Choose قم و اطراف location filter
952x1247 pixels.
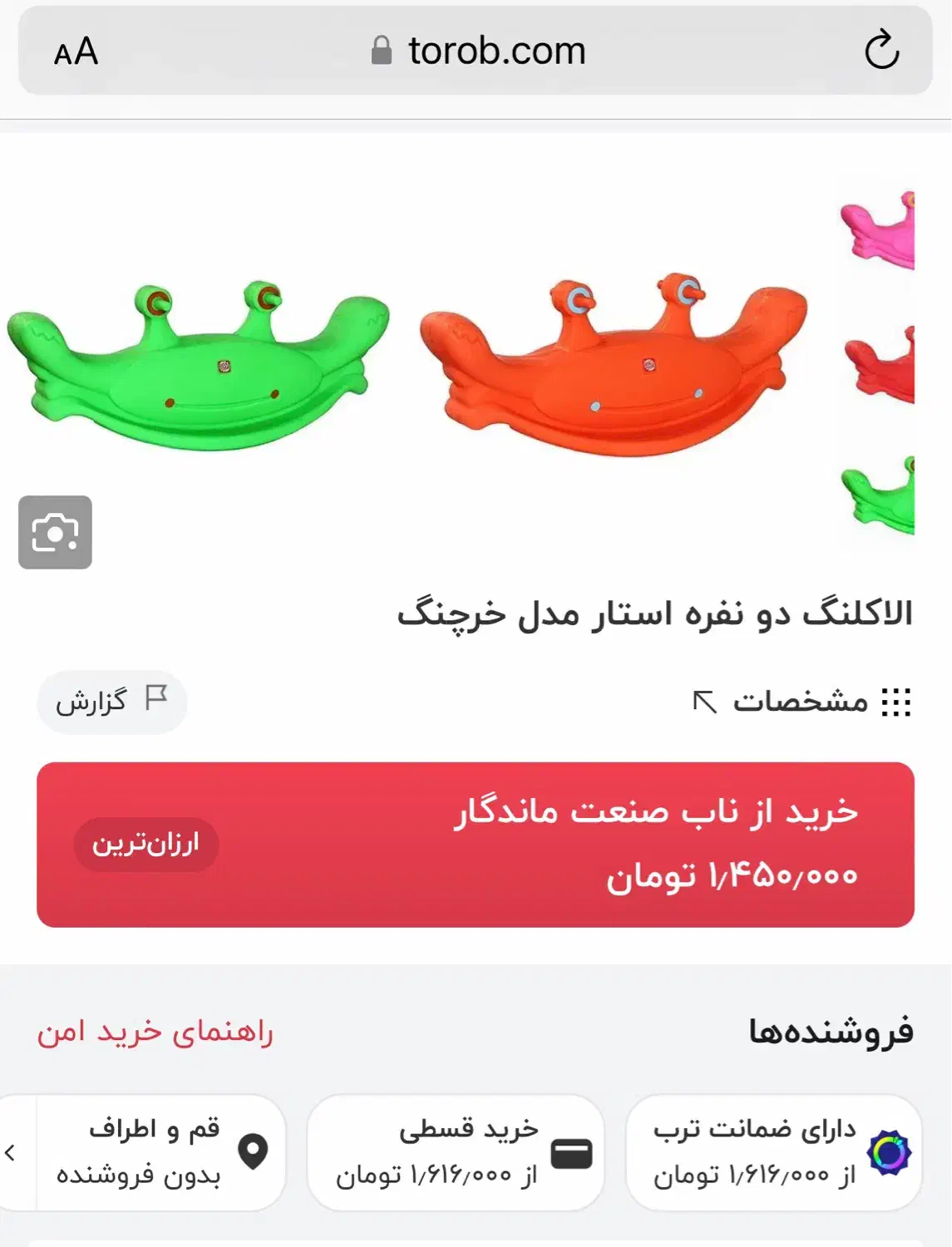158,1152
